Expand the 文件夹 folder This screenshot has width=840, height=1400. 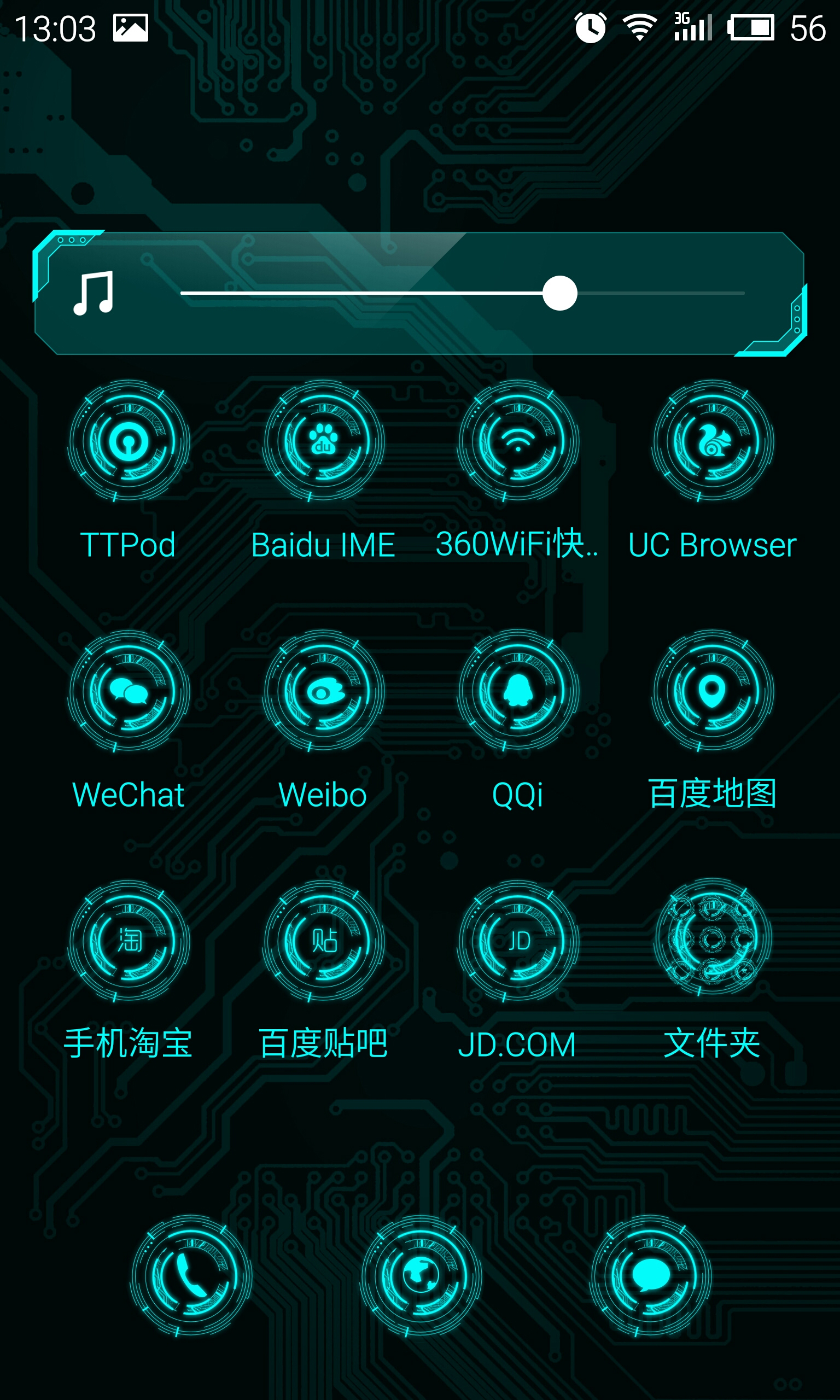(x=713, y=940)
